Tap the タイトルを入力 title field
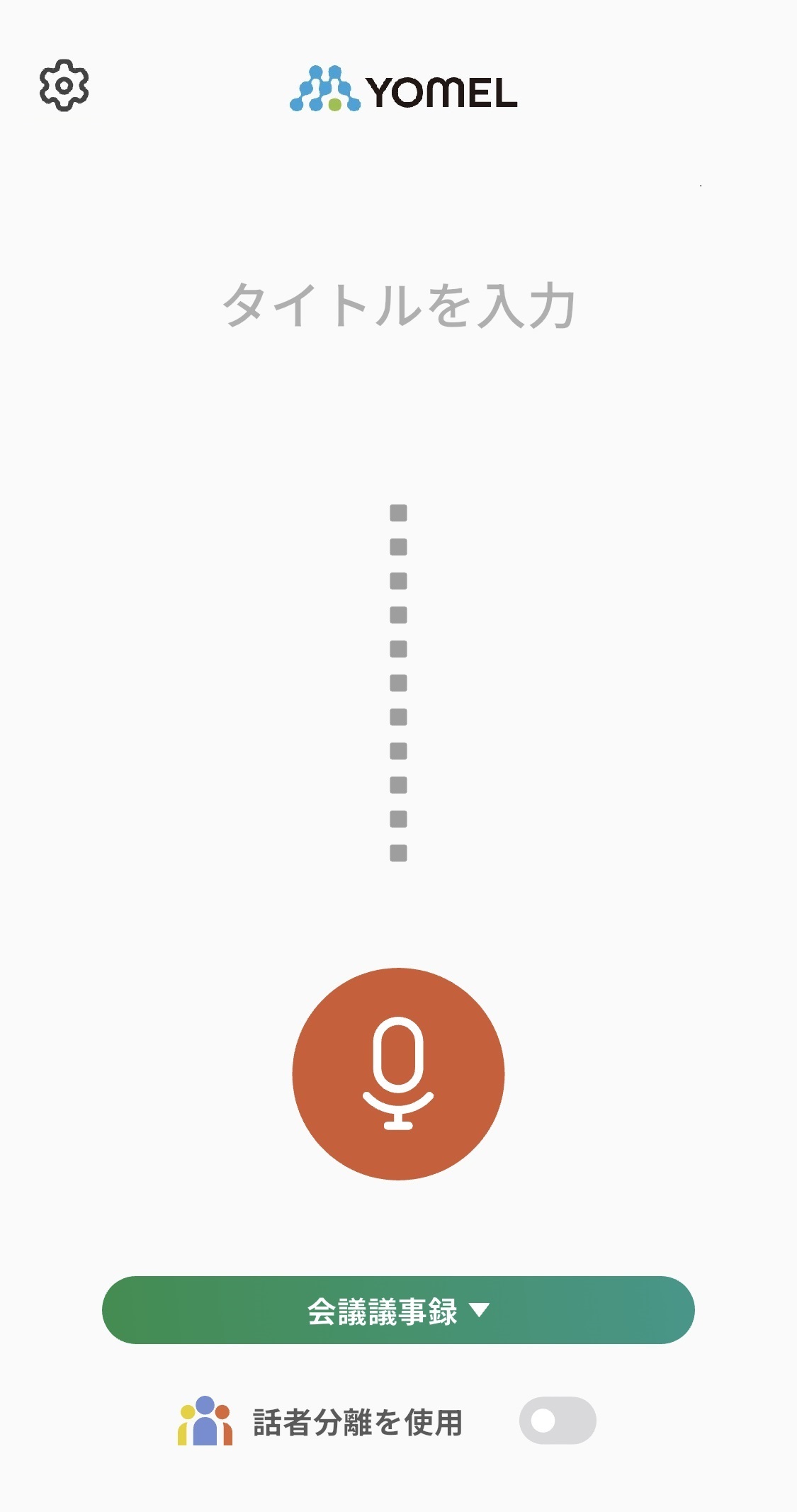Screen dimensions: 797x1512 398,306
